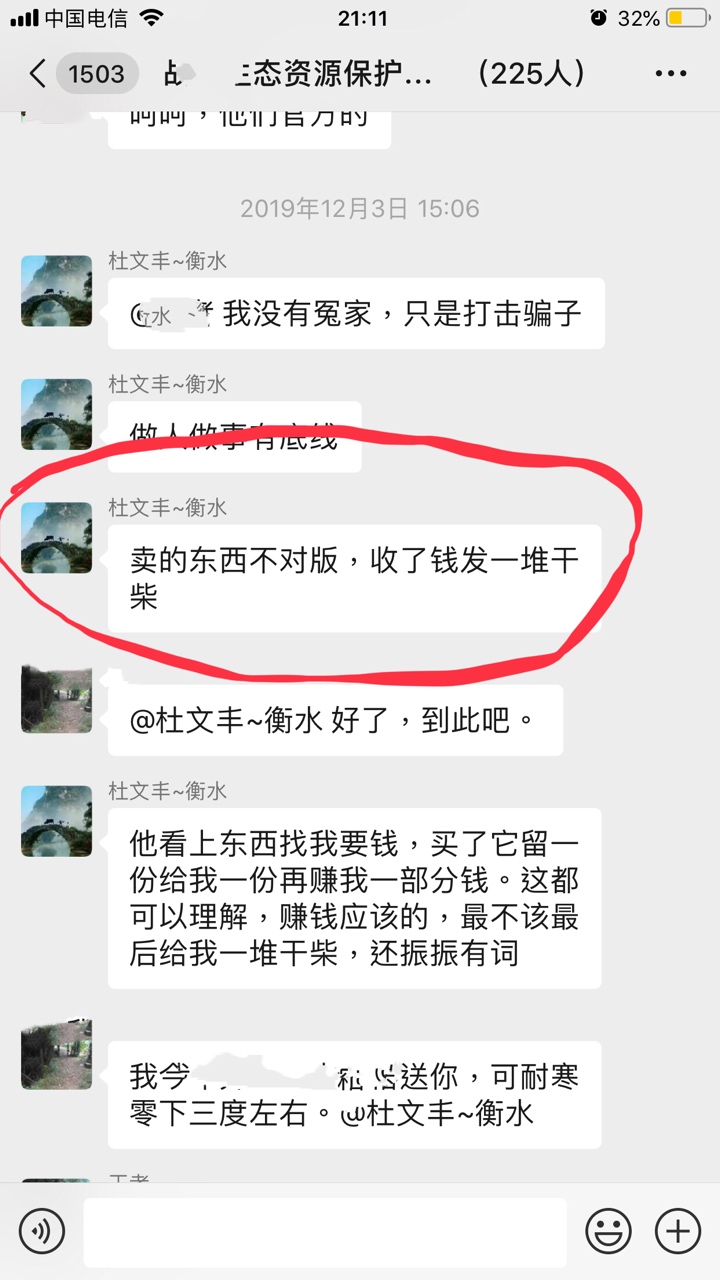
Task: Open the emoji sticker panel
Action: (608, 1231)
